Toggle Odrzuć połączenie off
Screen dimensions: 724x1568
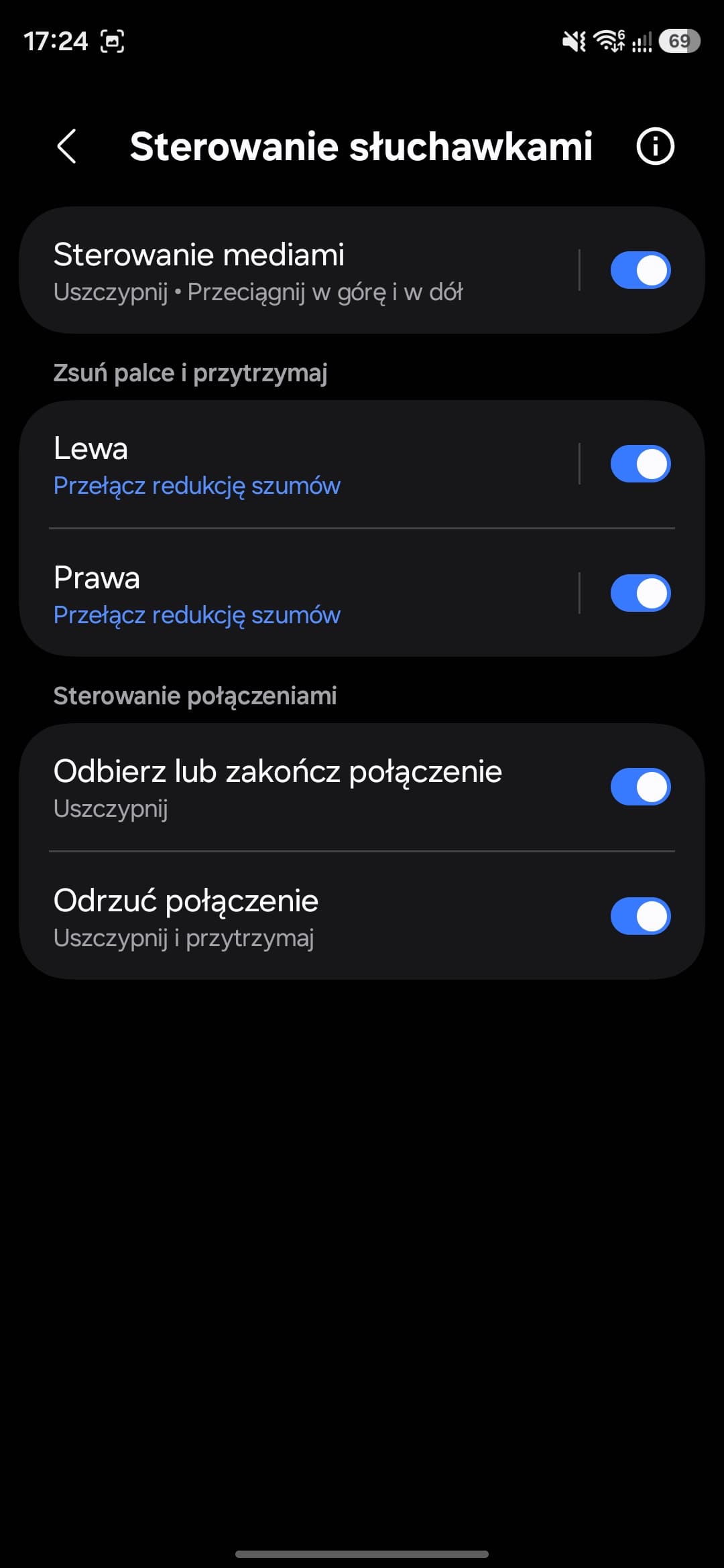pyautogui.click(x=640, y=917)
